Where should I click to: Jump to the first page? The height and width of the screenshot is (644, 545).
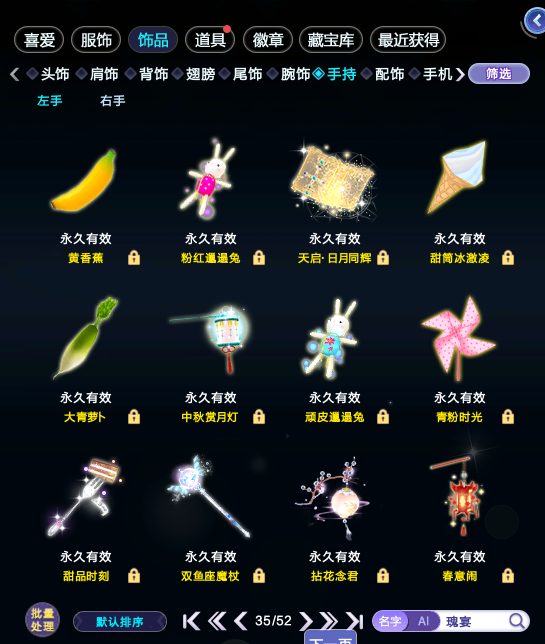click(x=191, y=621)
